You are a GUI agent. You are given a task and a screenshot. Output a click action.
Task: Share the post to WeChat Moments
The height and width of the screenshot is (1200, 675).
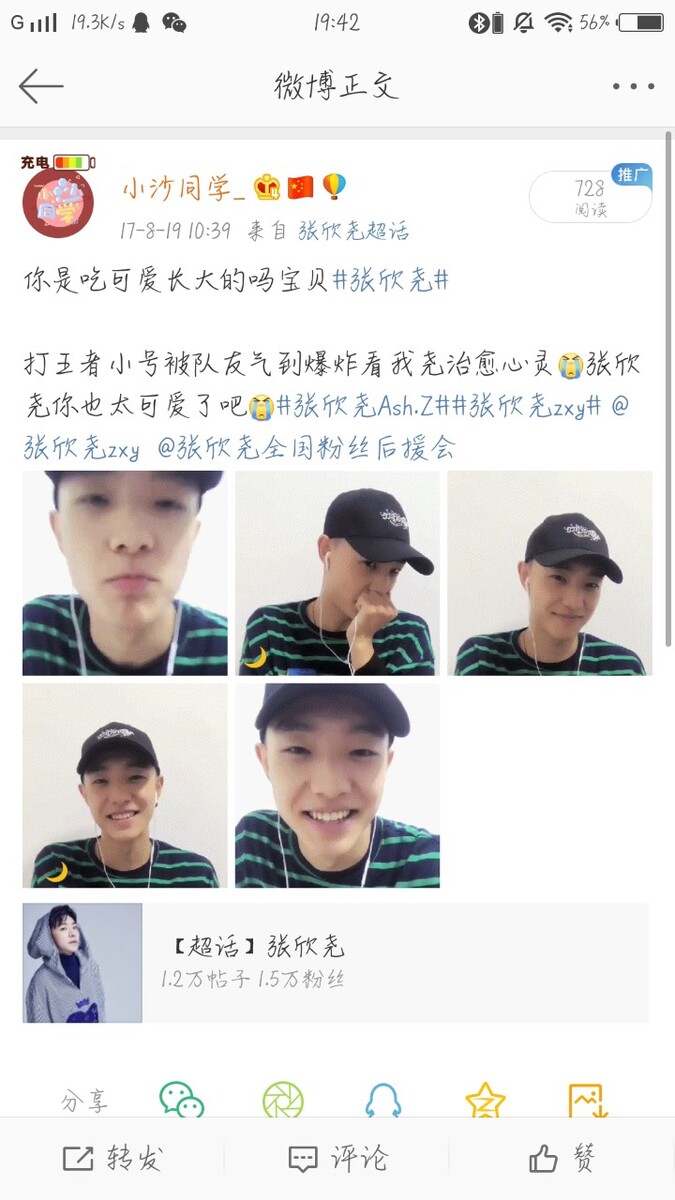[283, 1100]
